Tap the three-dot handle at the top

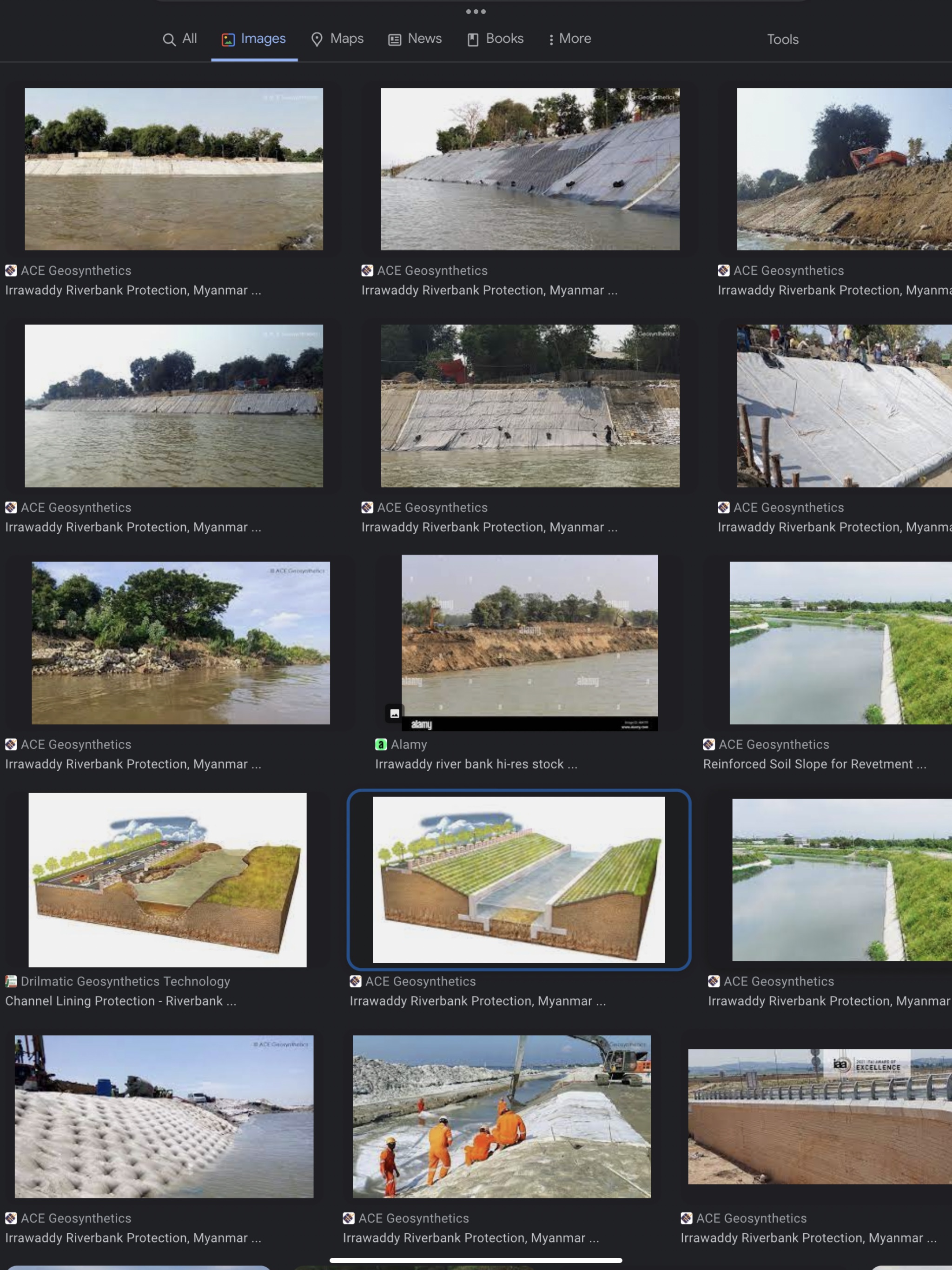(x=476, y=12)
